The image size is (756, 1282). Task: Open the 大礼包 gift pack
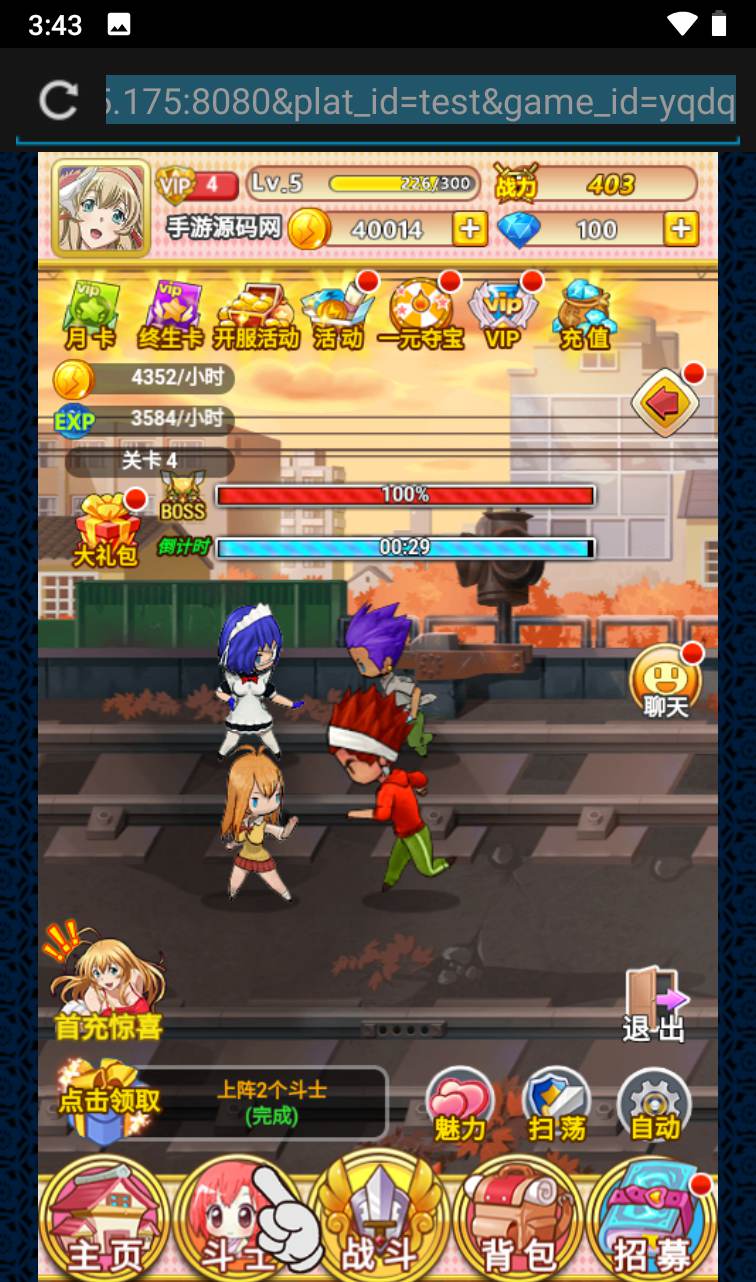(x=106, y=530)
